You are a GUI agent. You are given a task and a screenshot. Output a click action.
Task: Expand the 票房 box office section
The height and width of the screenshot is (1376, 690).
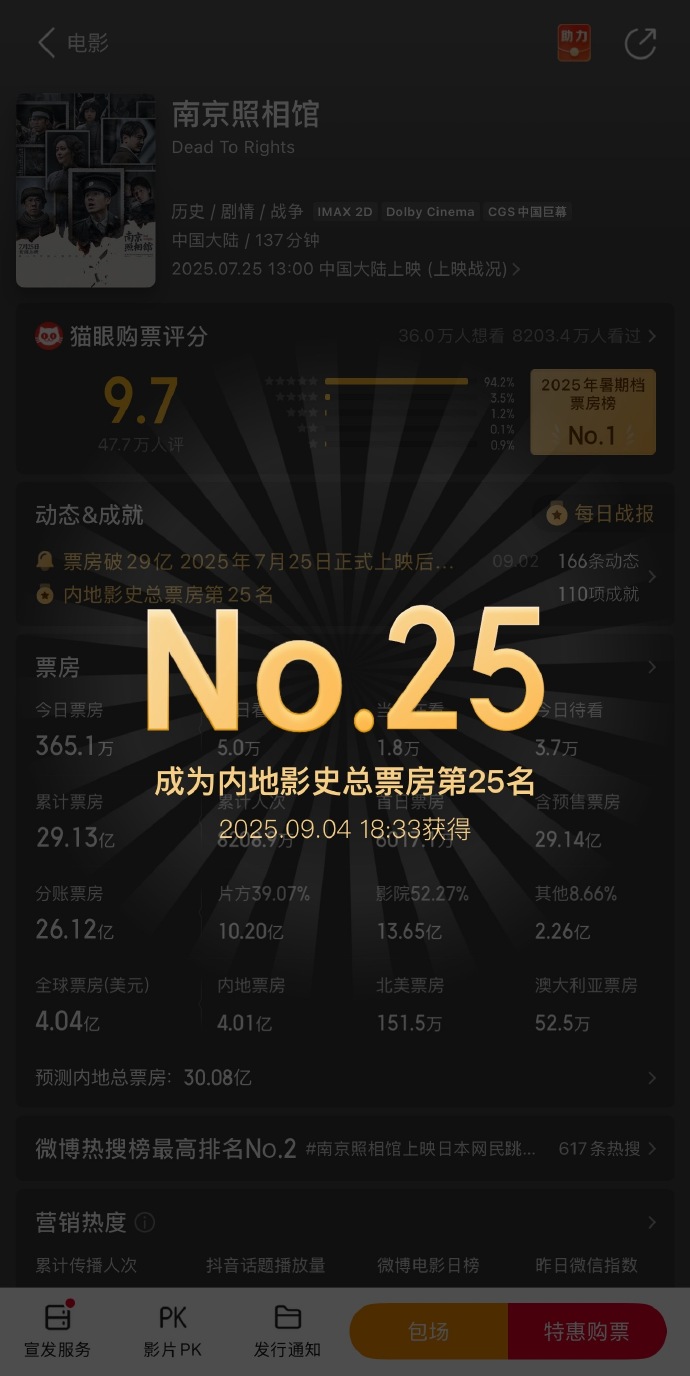(x=651, y=667)
